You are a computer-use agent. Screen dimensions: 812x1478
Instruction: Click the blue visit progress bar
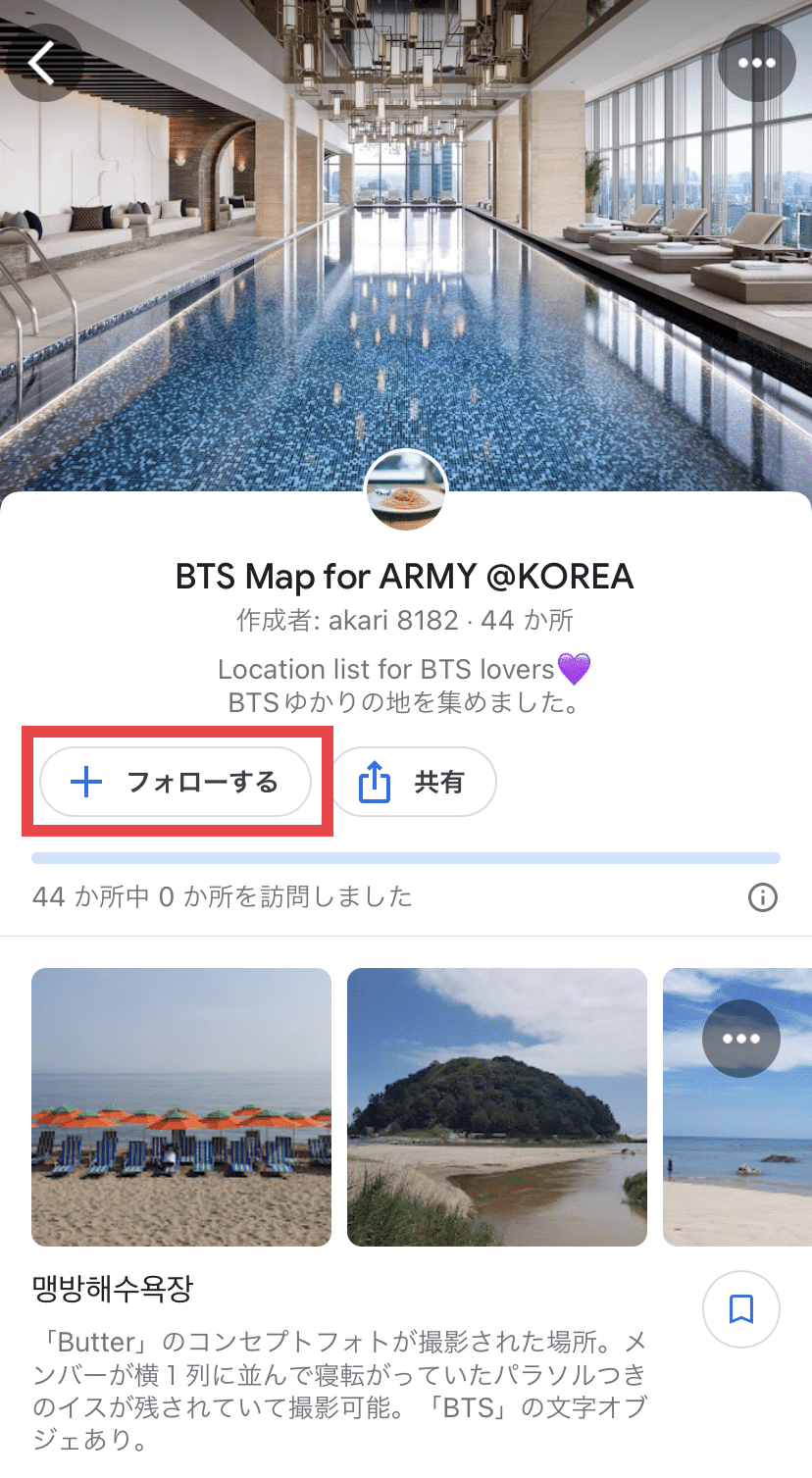[406, 858]
